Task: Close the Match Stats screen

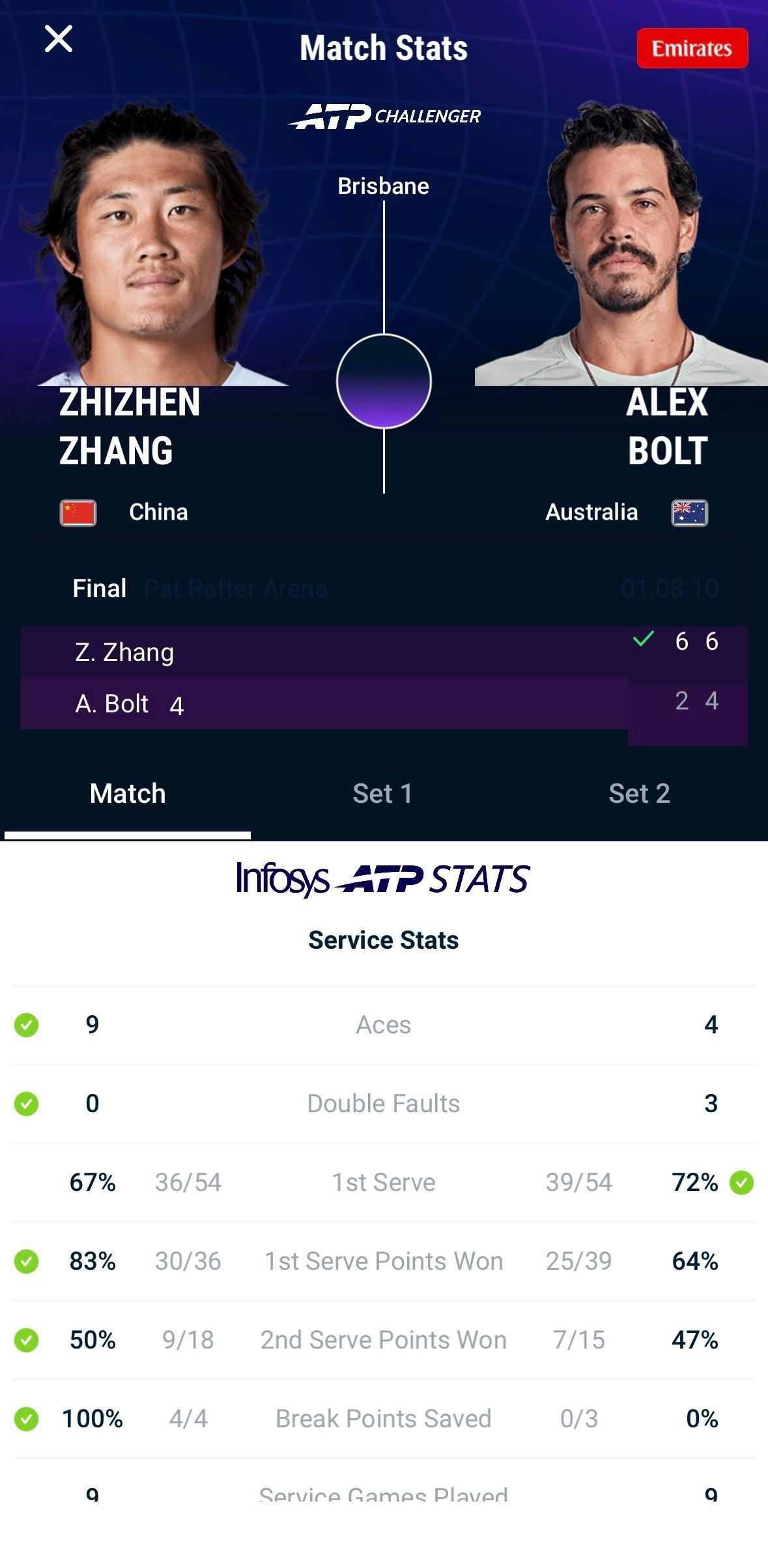Action: 59,39
